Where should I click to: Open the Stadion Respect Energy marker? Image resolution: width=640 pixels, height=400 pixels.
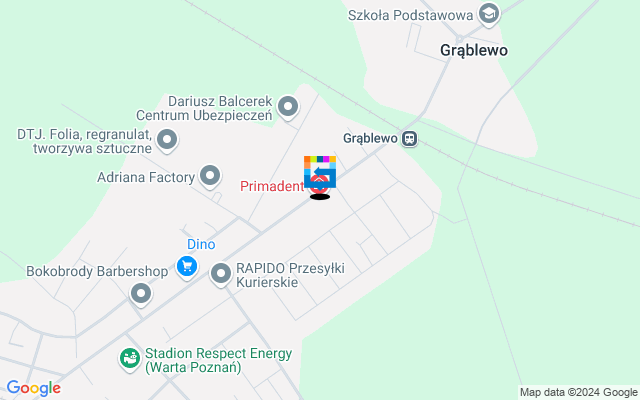pyautogui.click(x=129, y=357)
